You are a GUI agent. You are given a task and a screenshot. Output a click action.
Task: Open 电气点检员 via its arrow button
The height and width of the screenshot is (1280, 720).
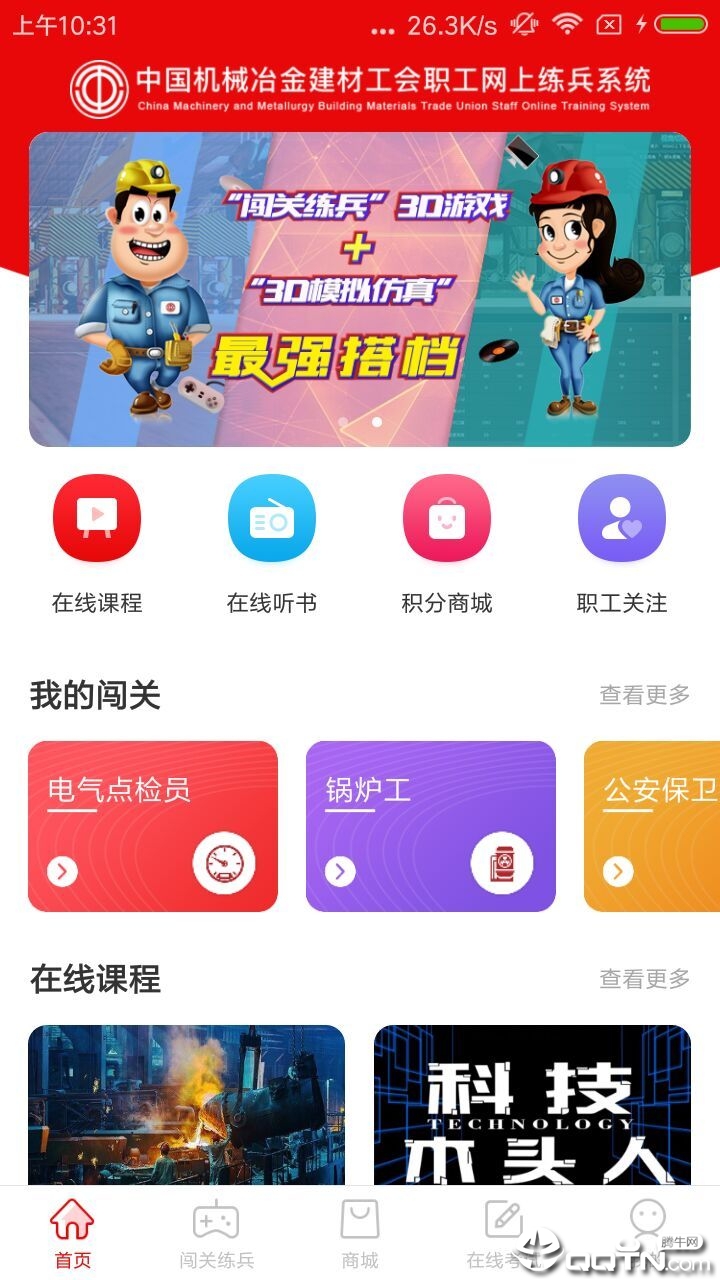click(x=62, y=871)
